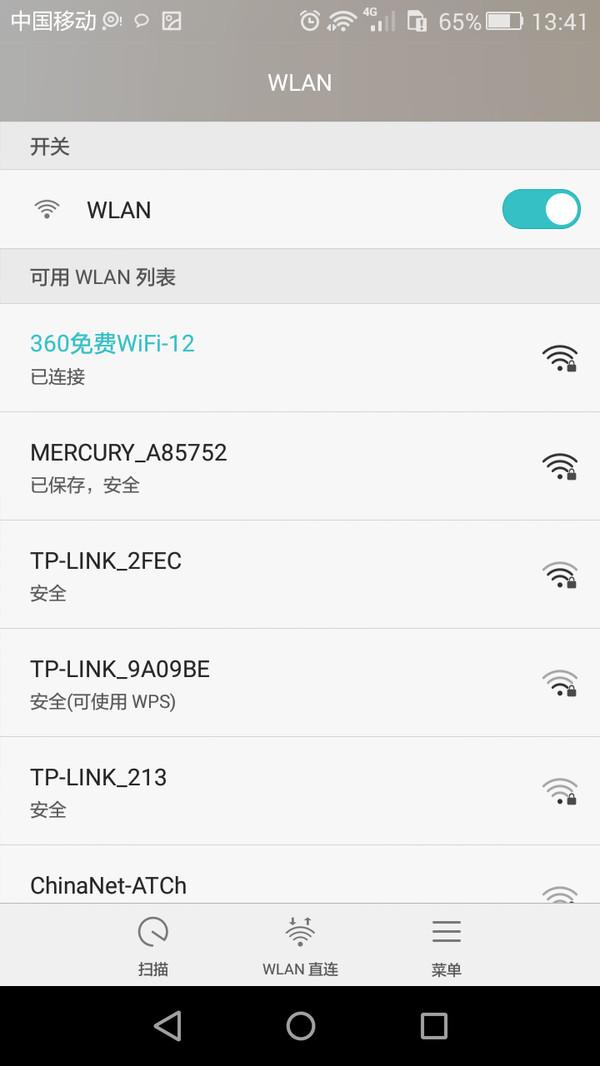Turn off the WLAN switch
The image size is (600, 1066).
[541, 210]
